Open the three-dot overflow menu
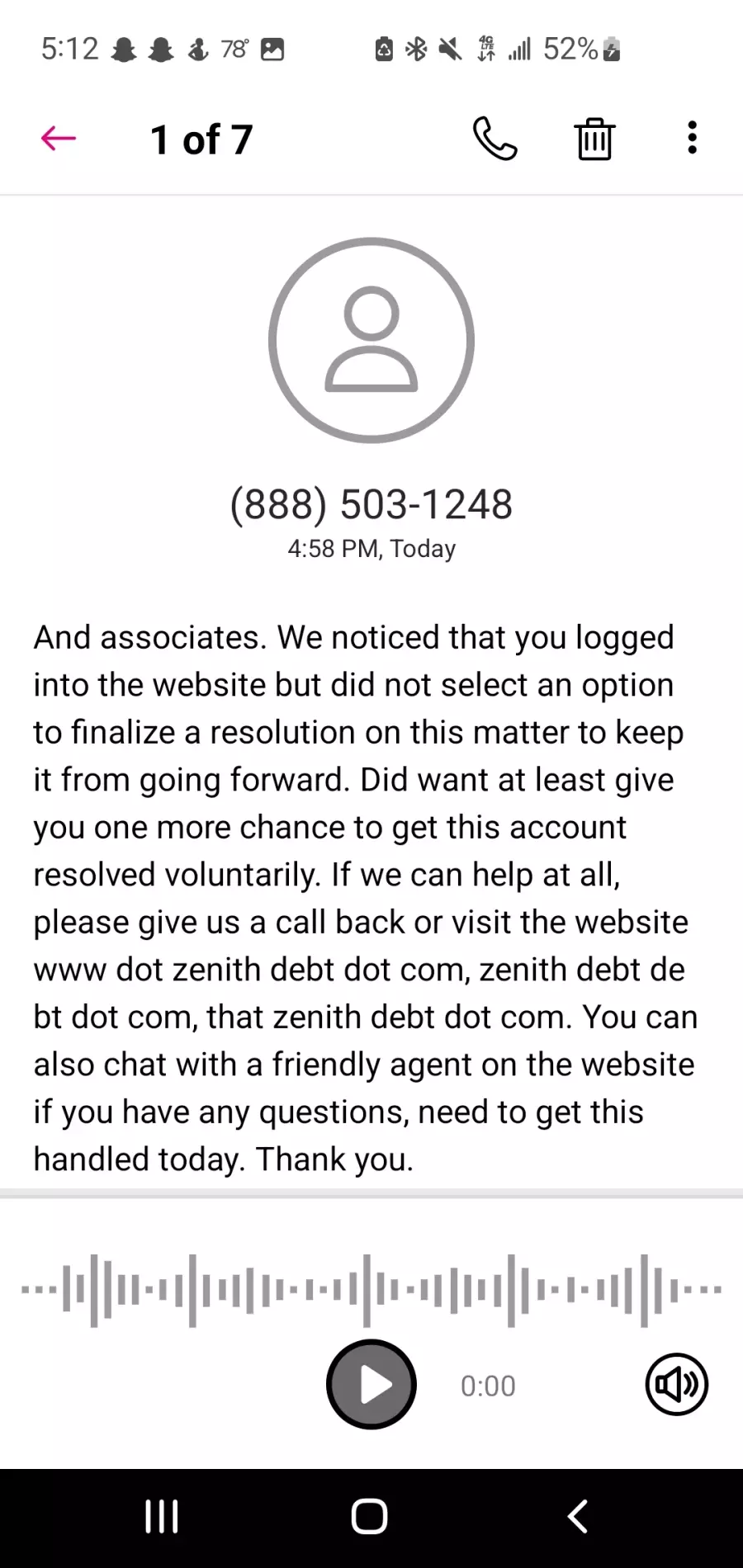 (693, 138)
